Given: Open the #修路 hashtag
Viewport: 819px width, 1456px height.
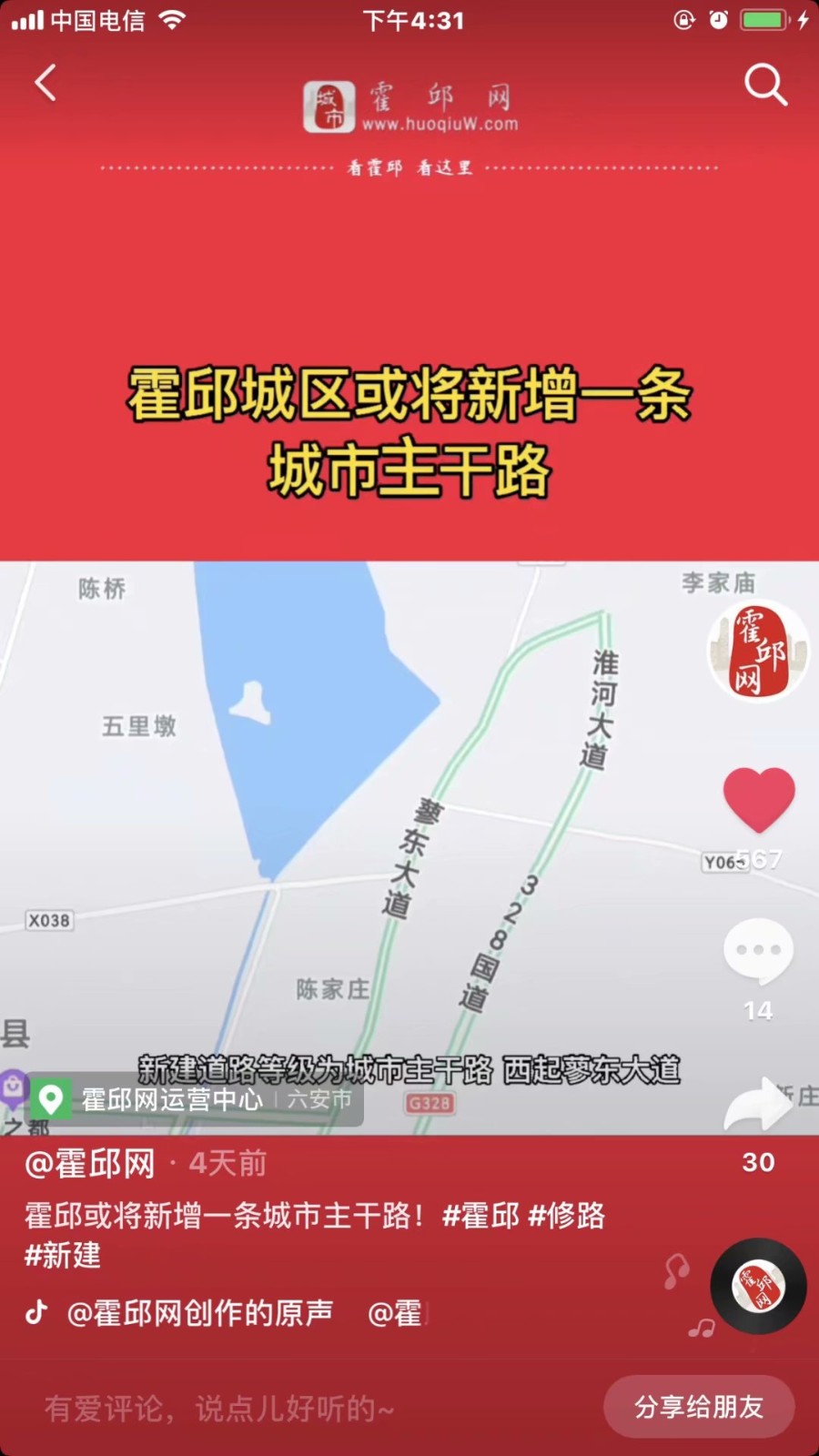Looking at the screenshot, I should (566, 1215).
